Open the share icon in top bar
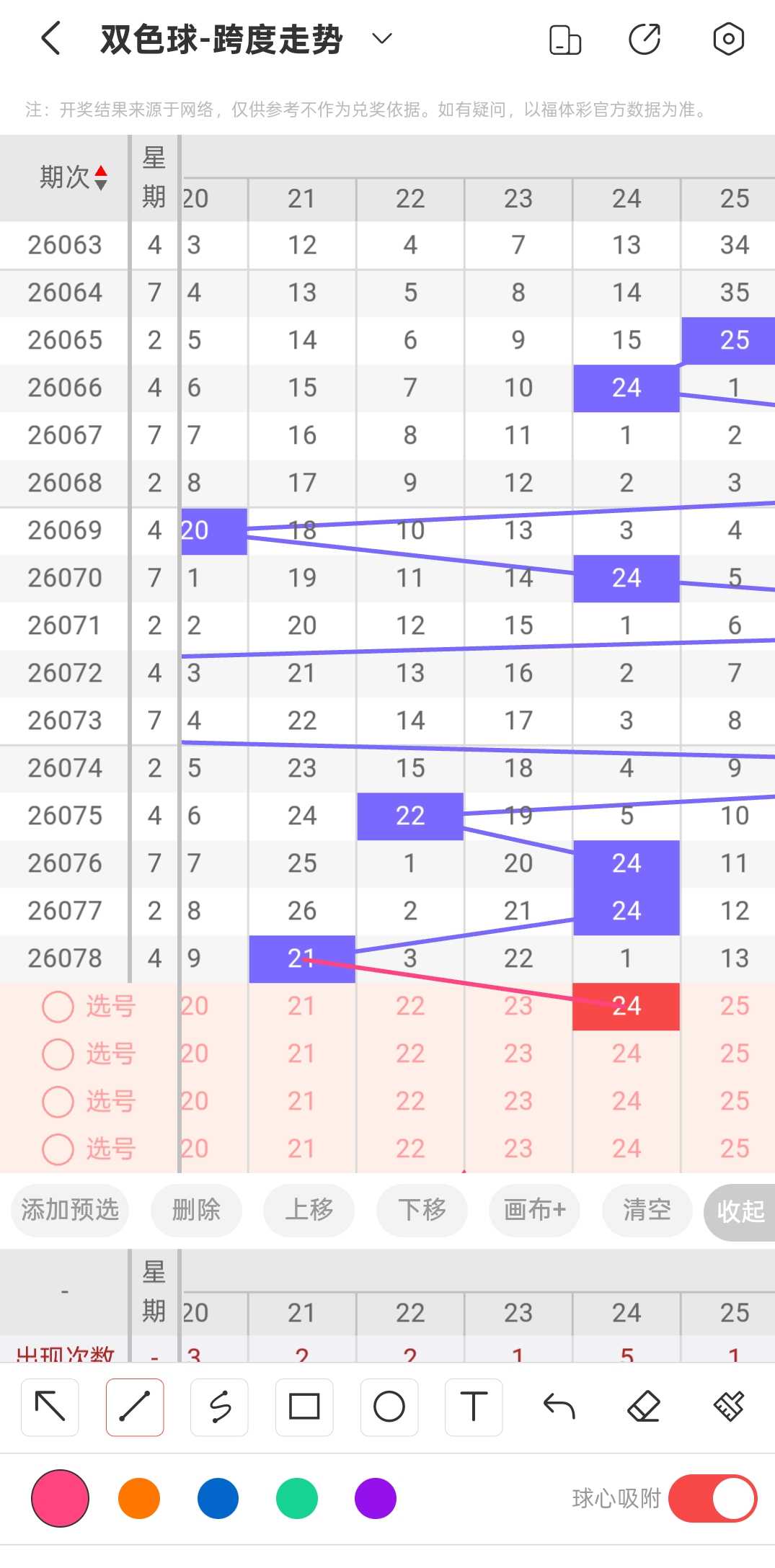Screen dimensions: 775x1568 [x=645, y=39]
